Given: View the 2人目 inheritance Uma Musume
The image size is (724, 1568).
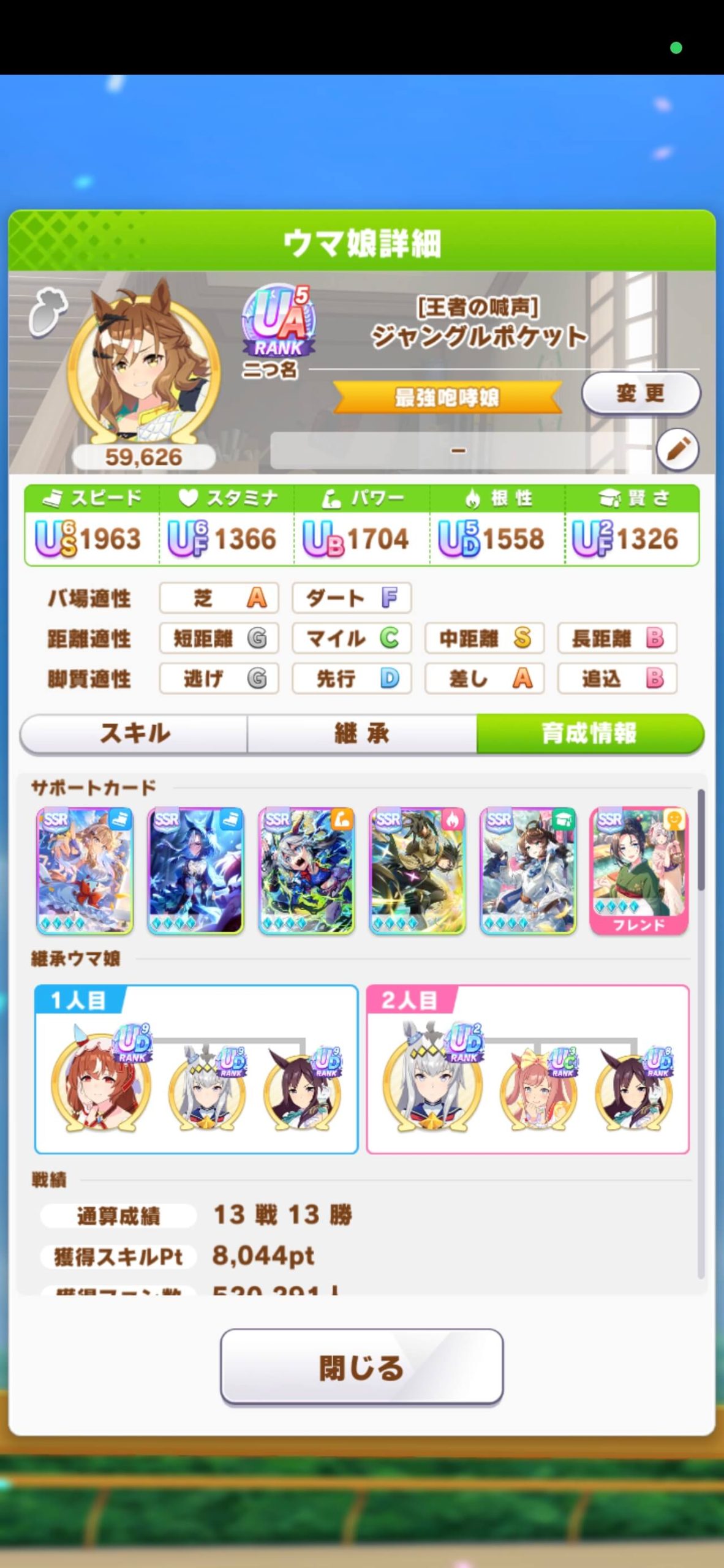Looking at the screenshot, I should coord(432,1081).
